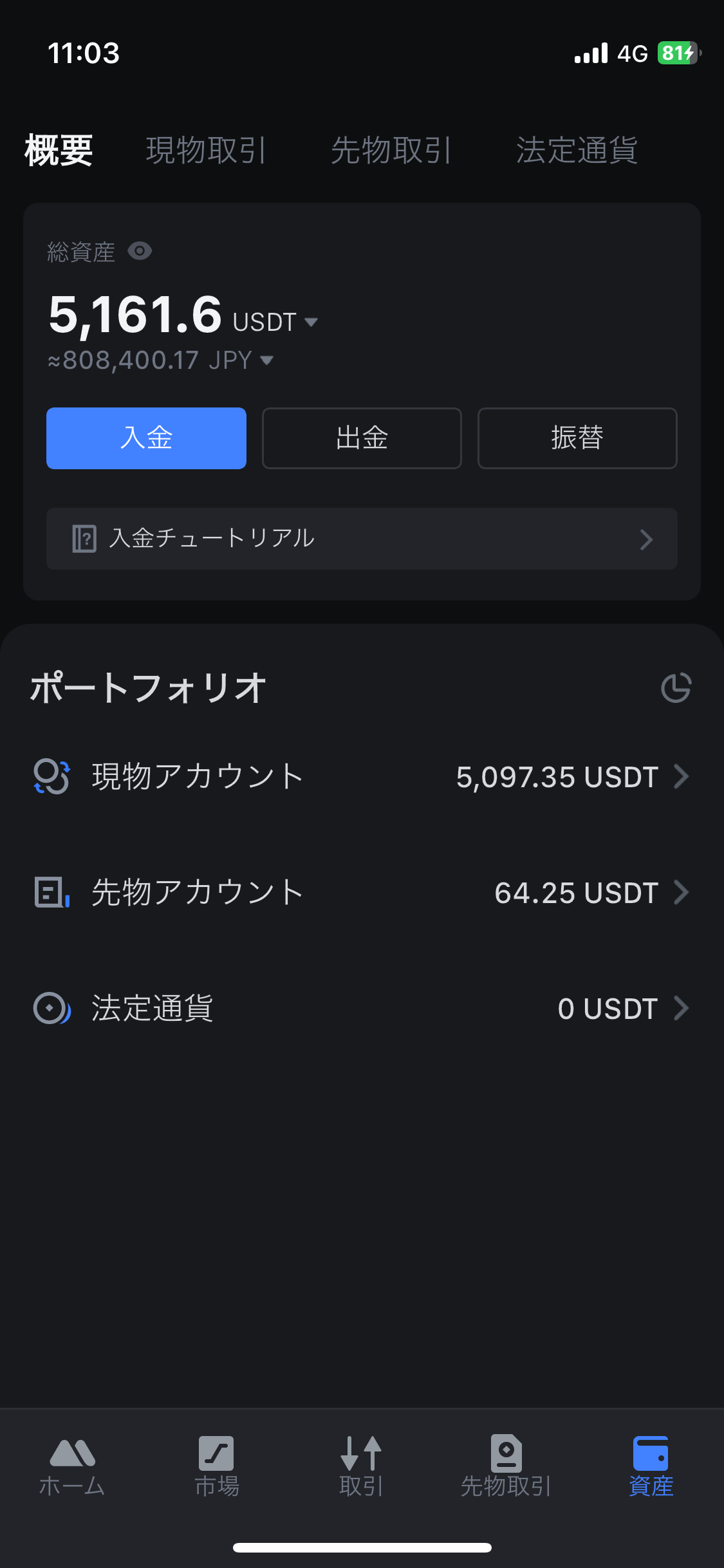This screenshot has height=1568, width=724.
Task: Switch to the 法定通貨 top tab
Action: (x=577, y=151)
